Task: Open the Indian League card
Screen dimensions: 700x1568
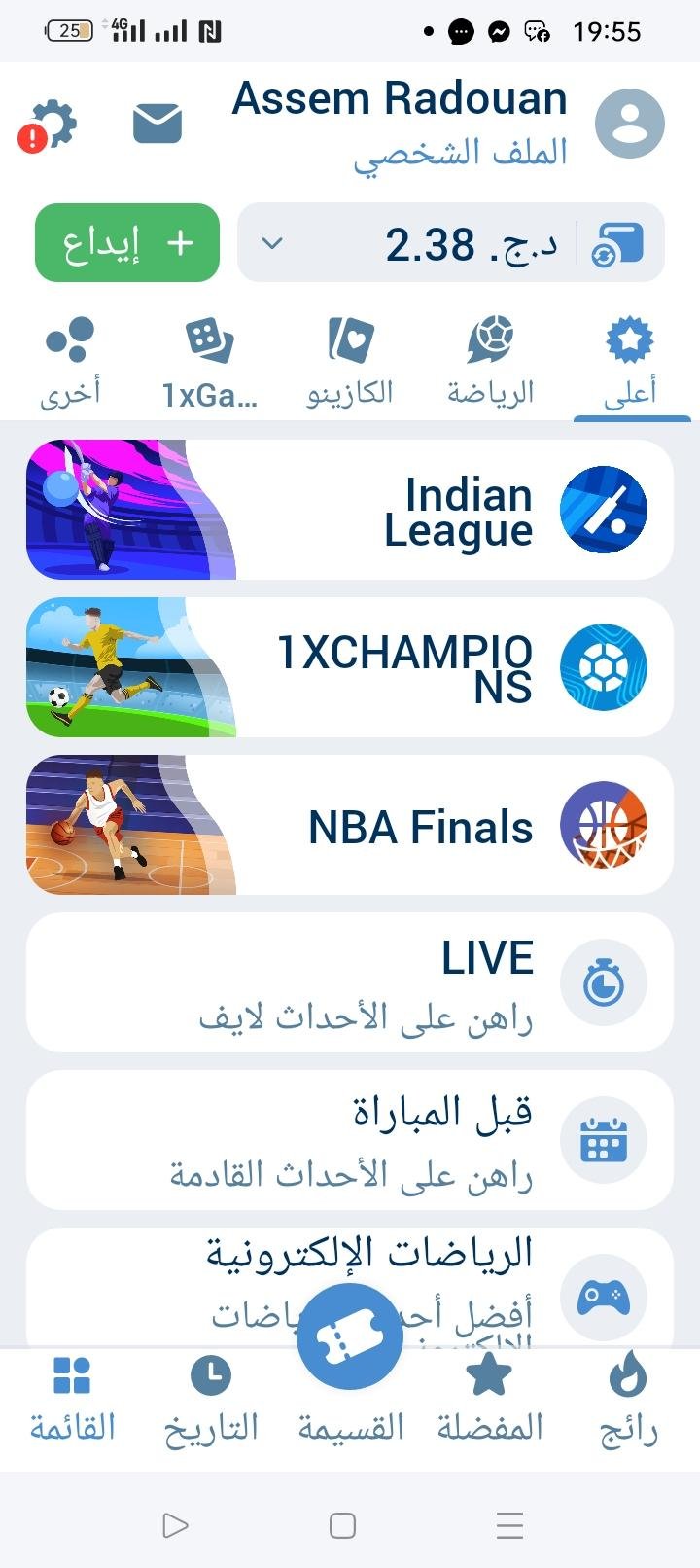Action: [x=350, y=510]
